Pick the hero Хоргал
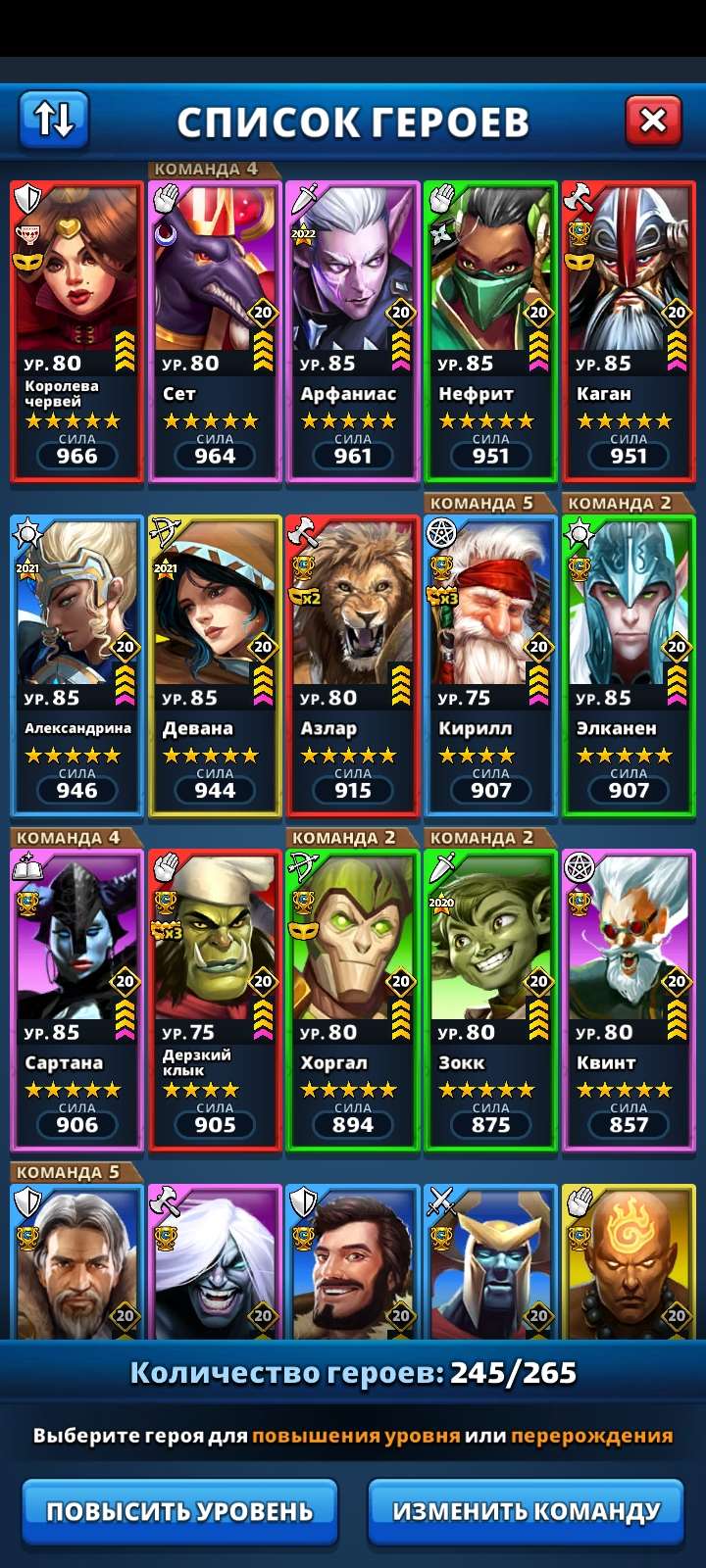 pos(353,1000)
